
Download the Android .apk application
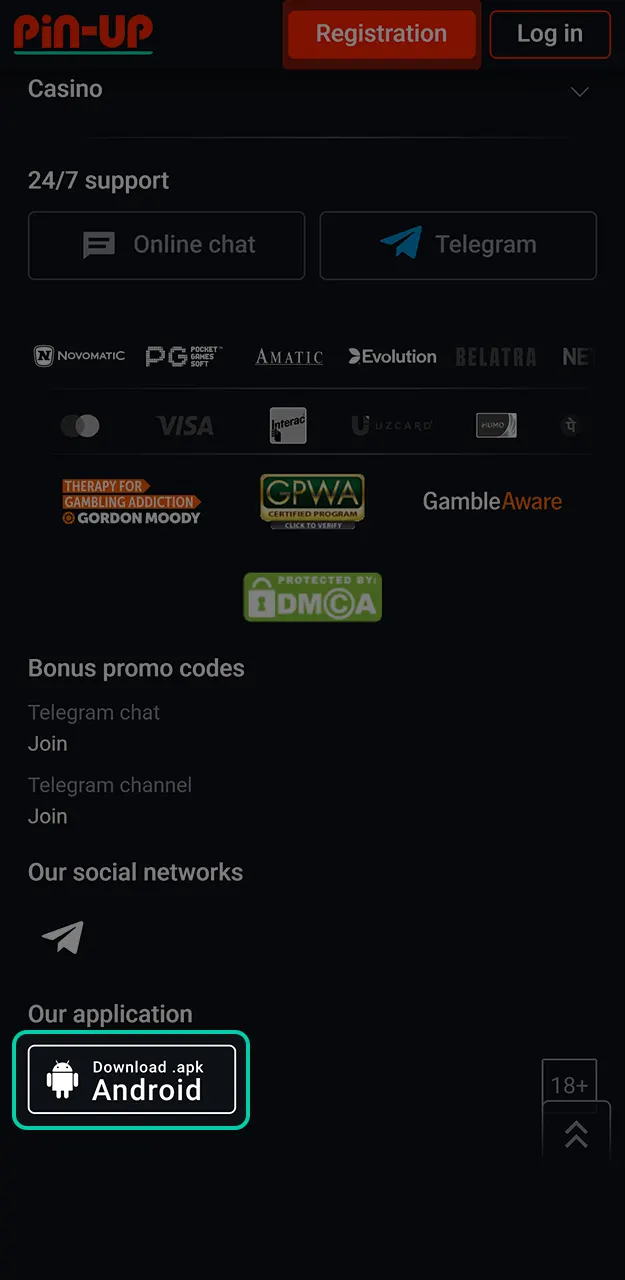(x=132, y=1080)
